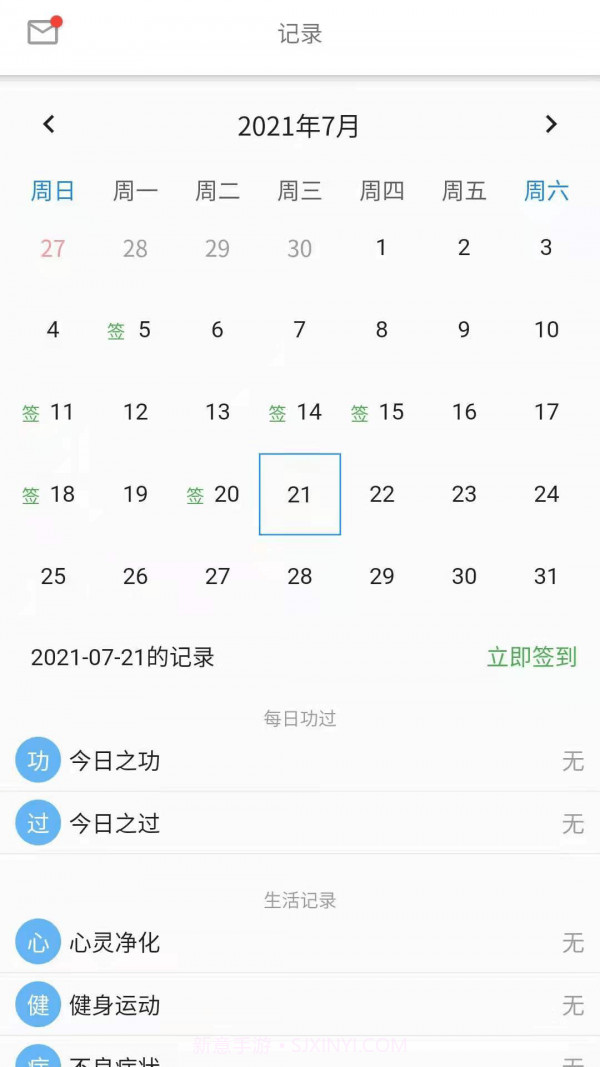This screenshot has width=600, height=1067.
Task: Jump to June 28 in the calendar
Action: [136, 248]
